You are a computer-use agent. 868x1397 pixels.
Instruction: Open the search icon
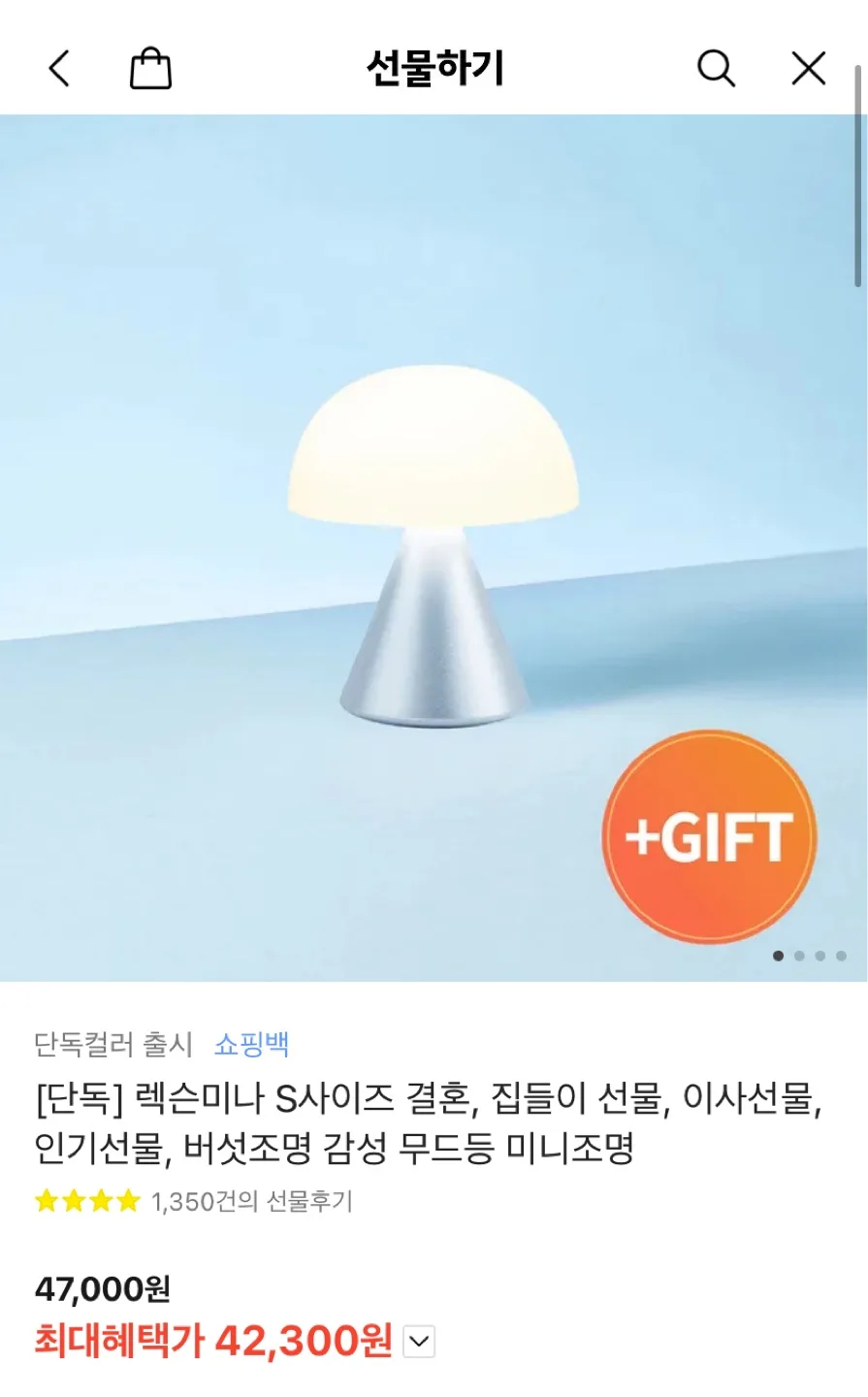716,69
